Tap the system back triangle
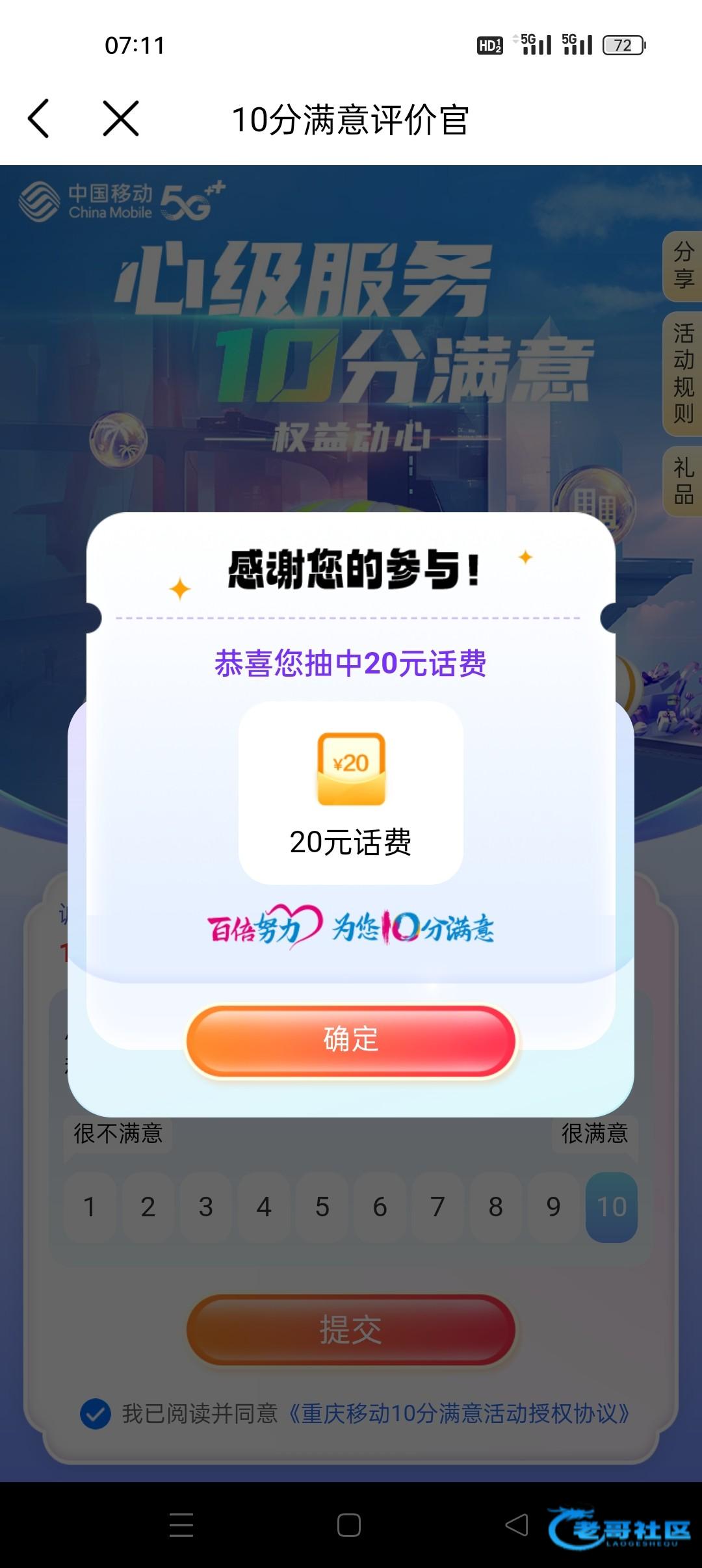Image resolution: width=702 pixels, height=1568 pixels. (517, 1525)
